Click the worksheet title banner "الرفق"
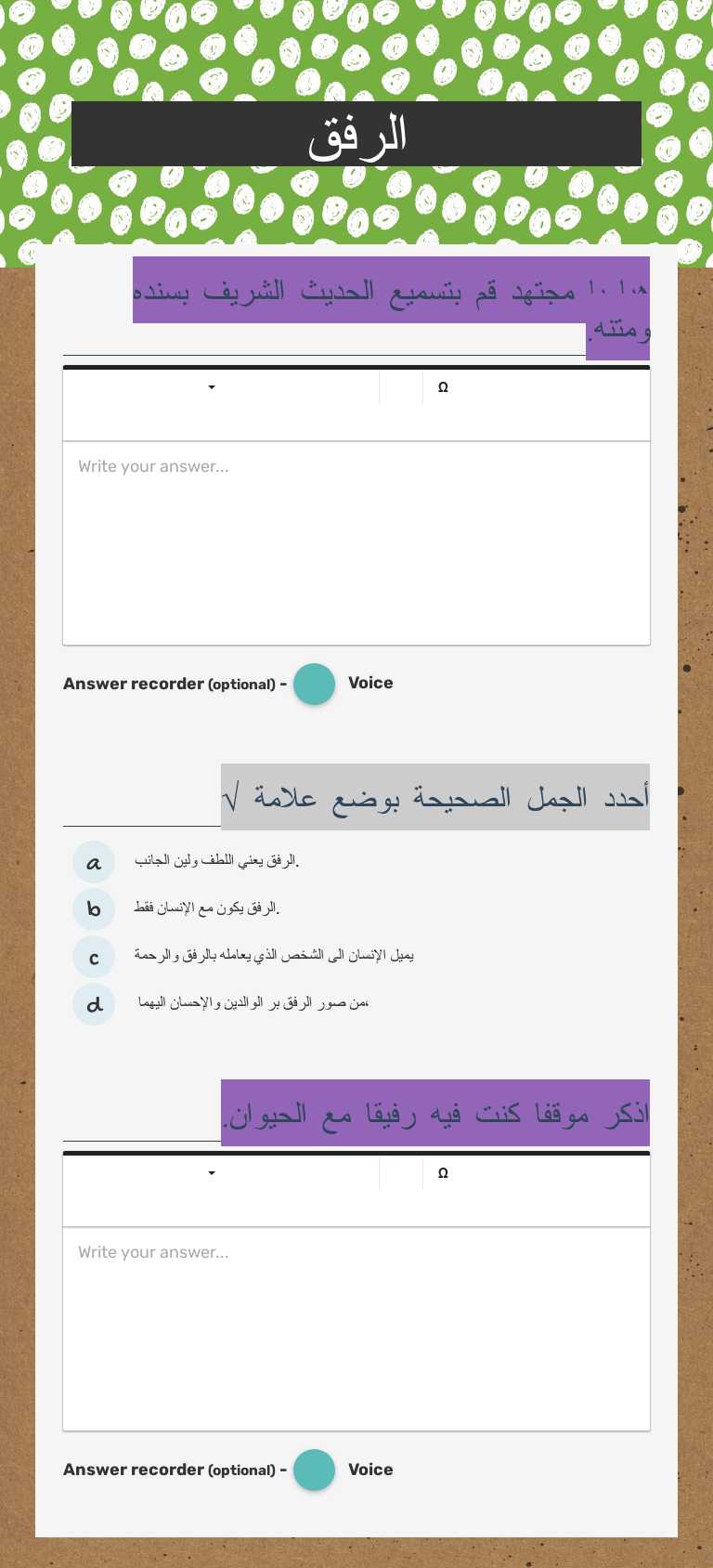The width and height of the screenshot is (713, 1568). tap(356, 133)
